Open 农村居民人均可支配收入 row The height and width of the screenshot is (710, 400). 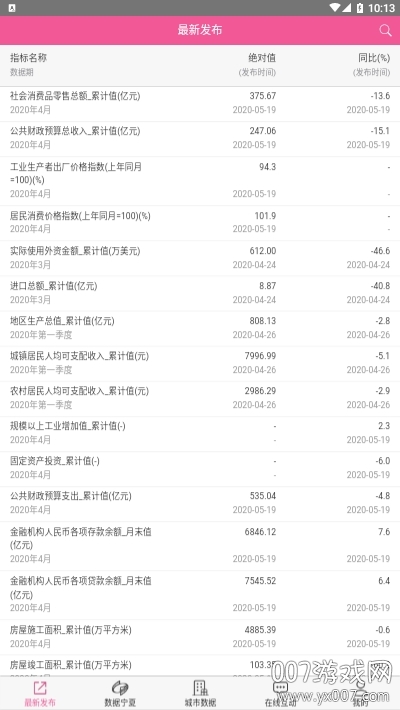coord(200,399)
